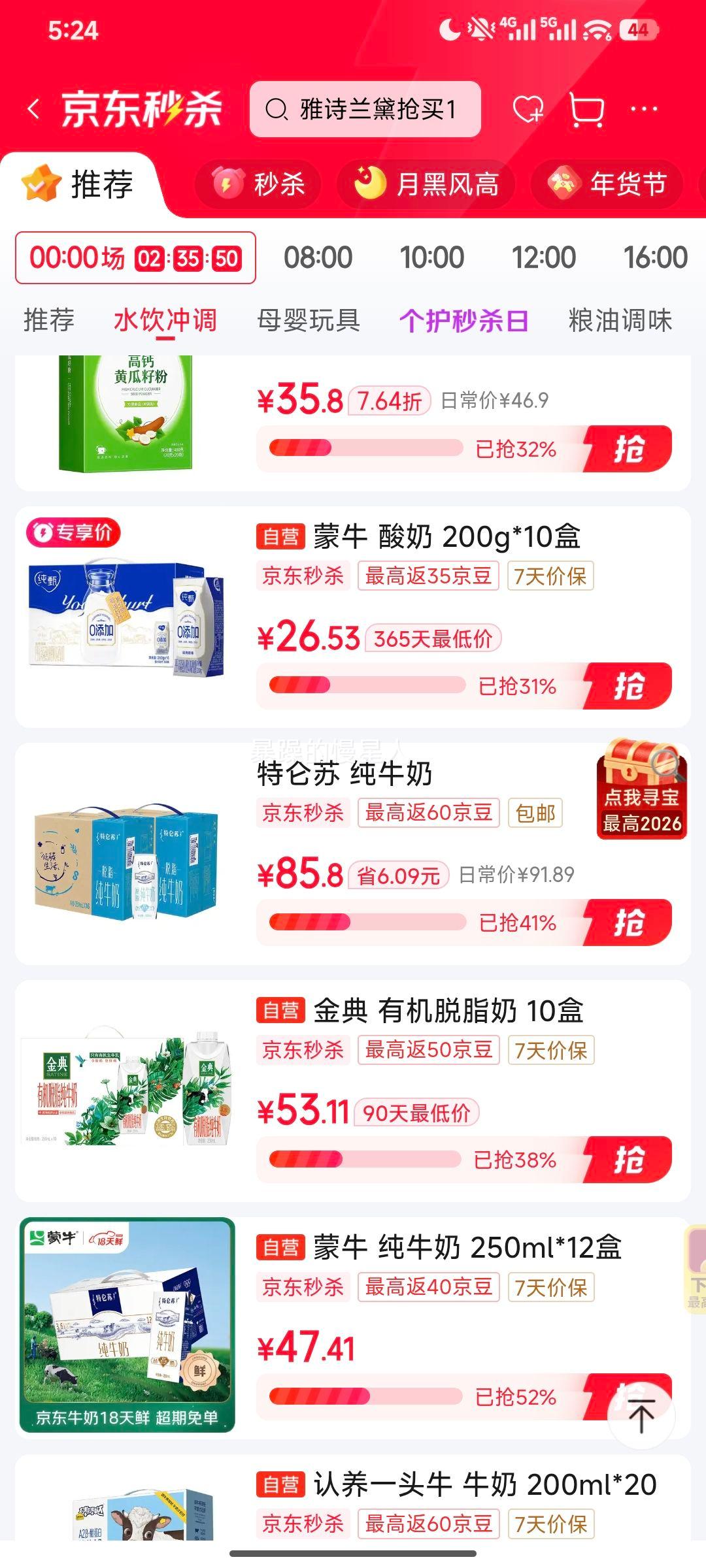Open the 年货节 festival channel
This screenshot has height=1568, width=706.
(609, 184)
